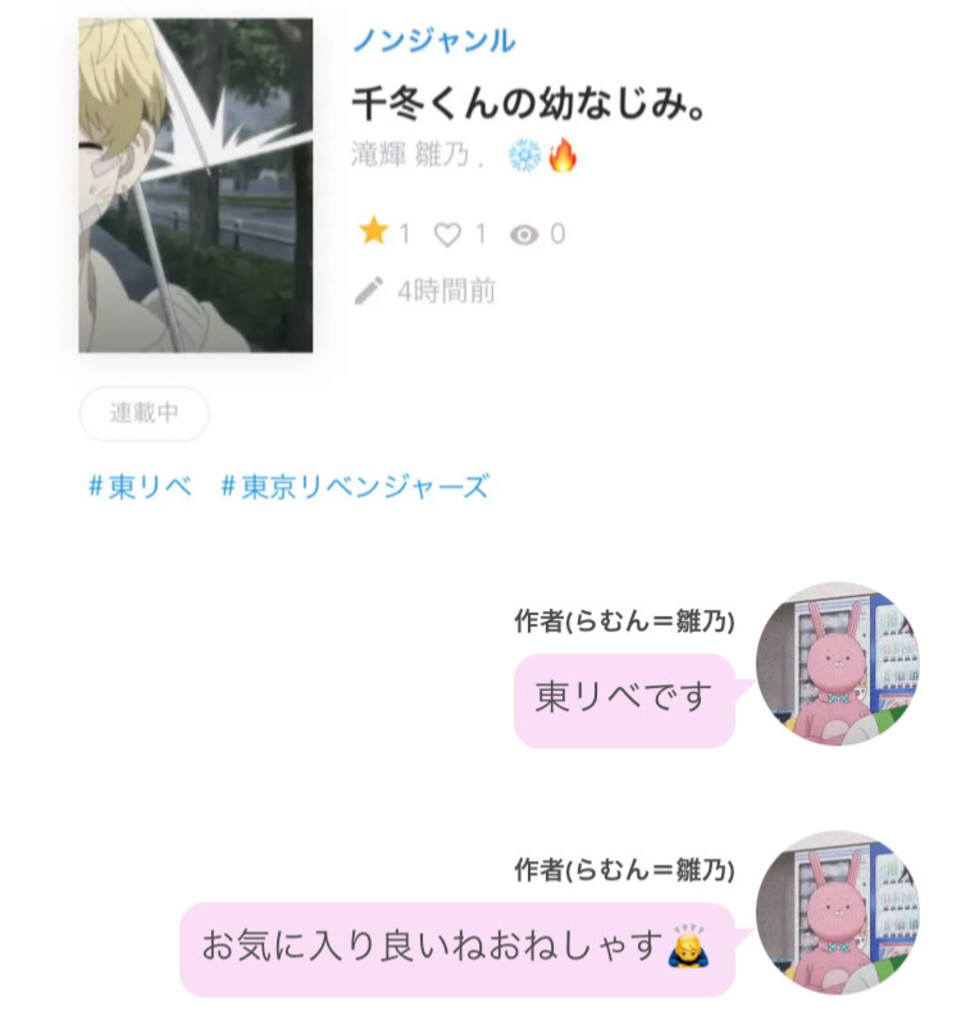Viewport: 960px width, 1034px height.
Task: Open the #東リベ hashtag
Action: 140,487
